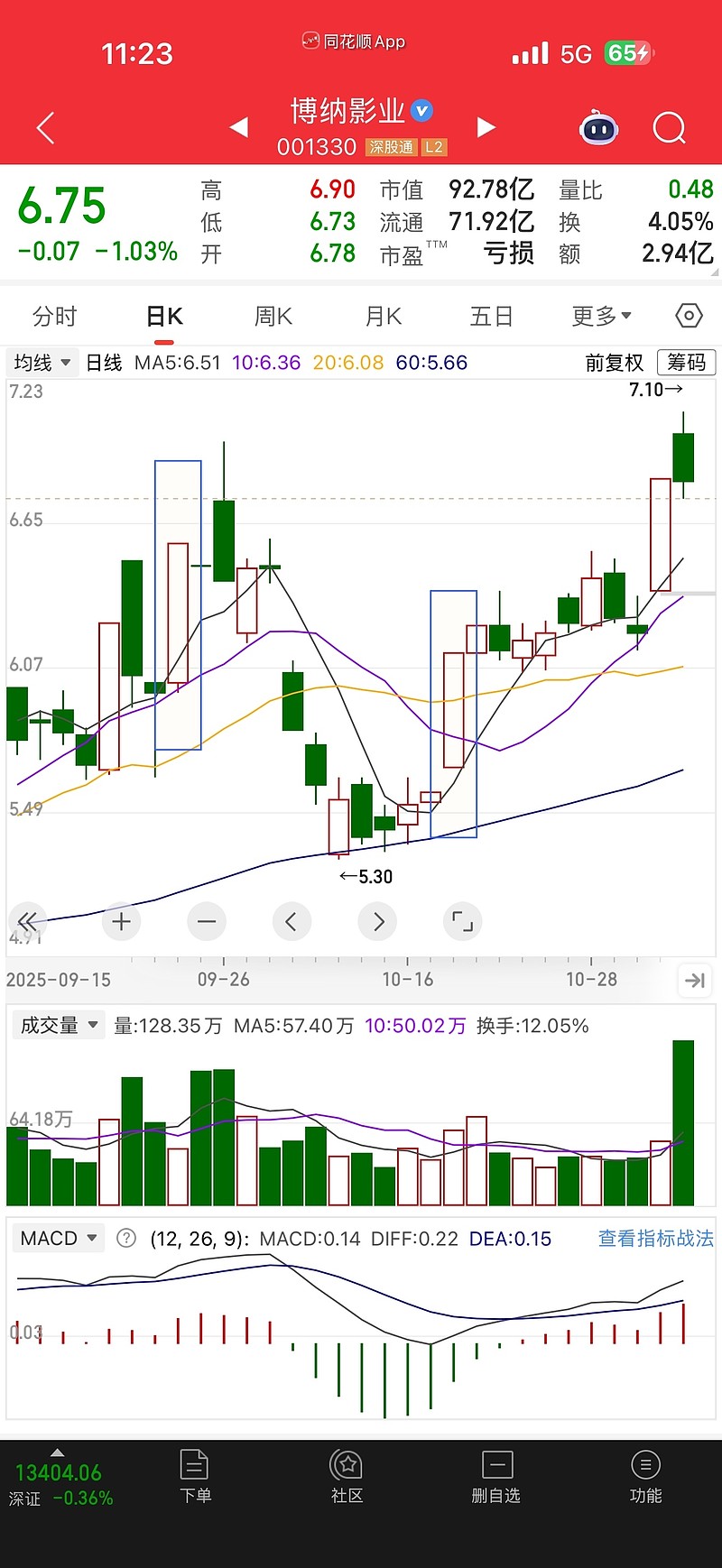The width and height of the screenshot is (722, 1568).
Task: Zoom in the K-line chart
Action: 122,921
